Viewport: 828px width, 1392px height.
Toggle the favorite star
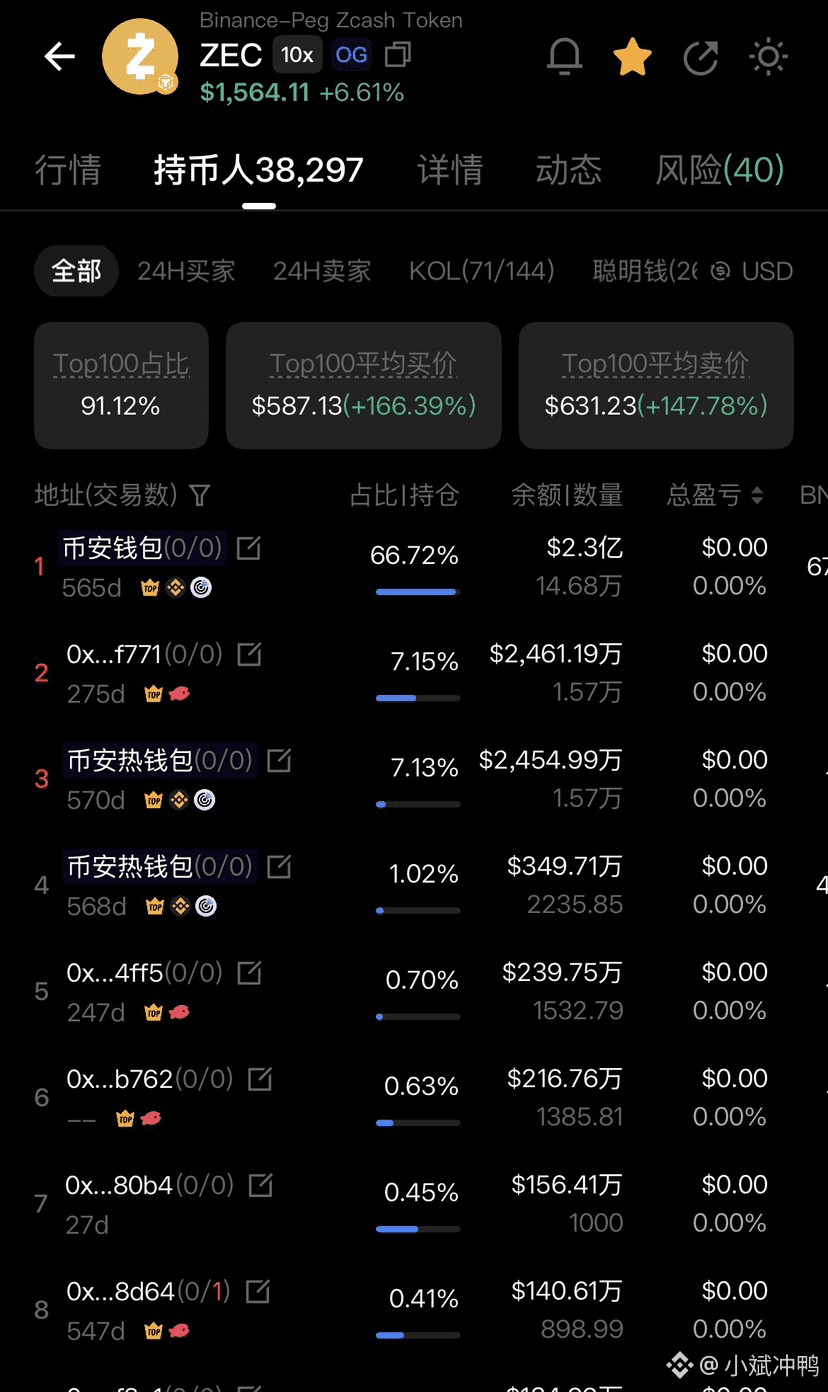point(632,57)
